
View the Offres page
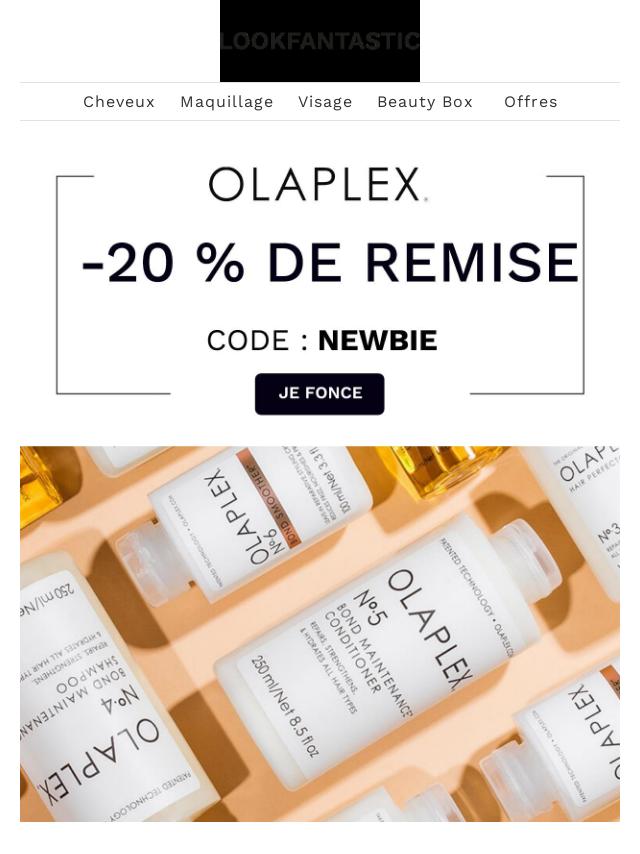[530, 102]
